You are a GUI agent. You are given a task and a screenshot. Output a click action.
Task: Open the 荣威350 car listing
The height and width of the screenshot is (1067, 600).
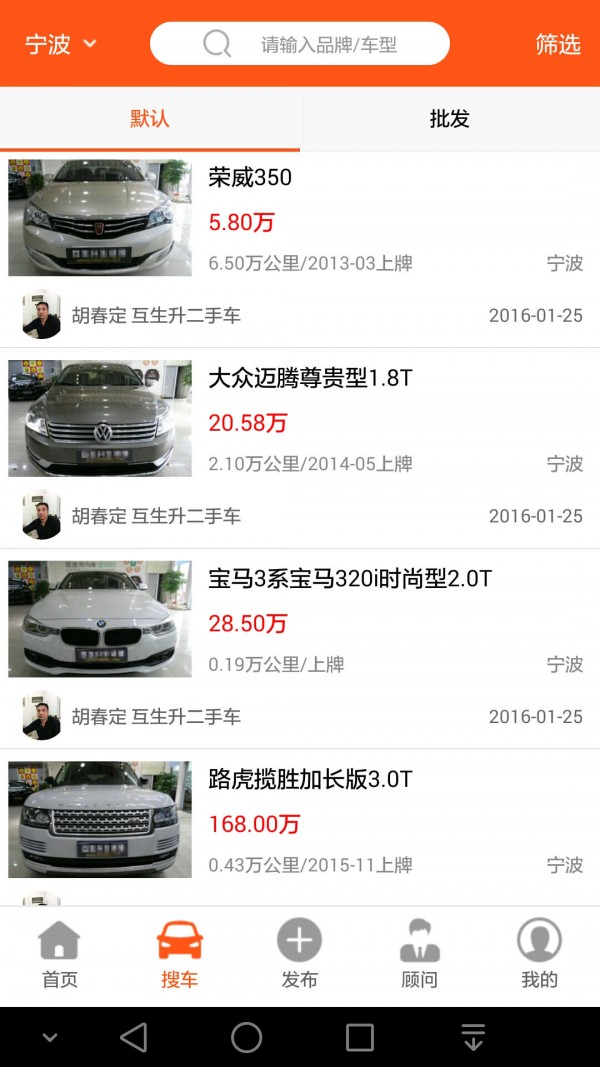300,220
